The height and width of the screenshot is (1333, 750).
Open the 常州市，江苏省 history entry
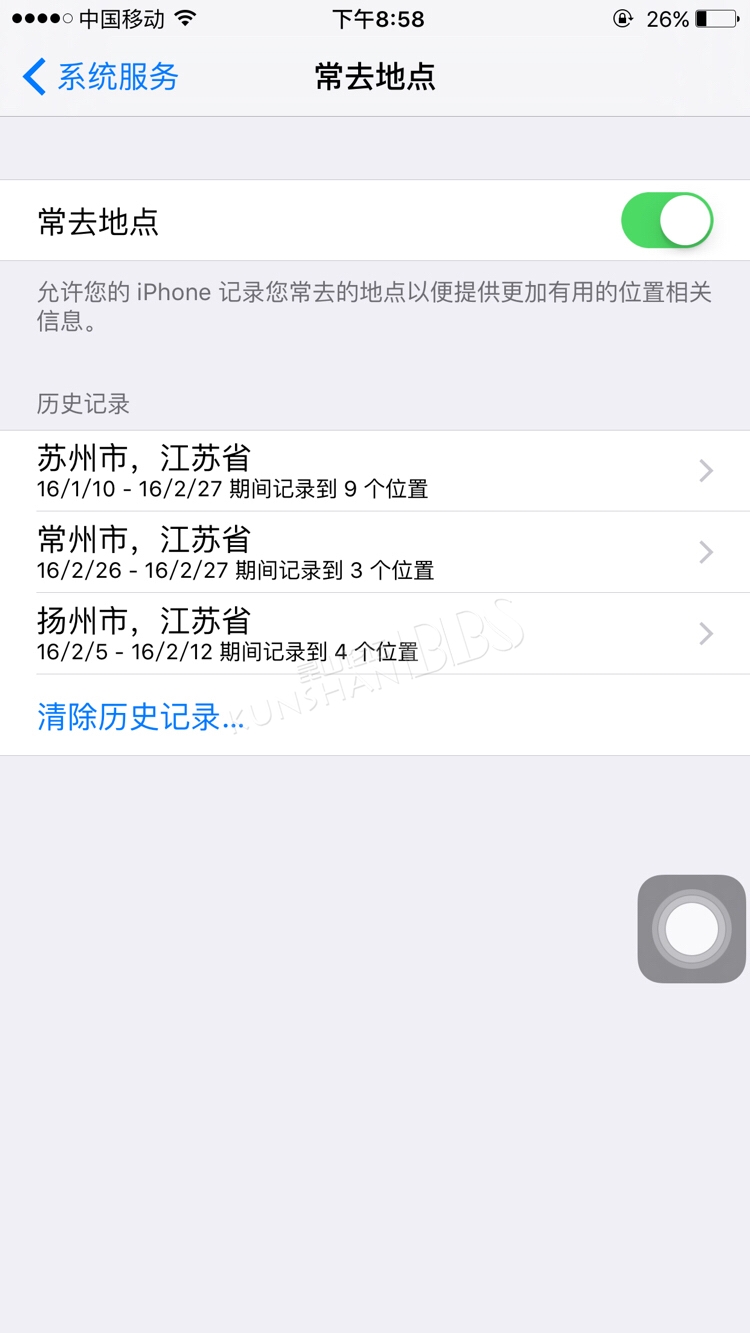tap(375, 552)
